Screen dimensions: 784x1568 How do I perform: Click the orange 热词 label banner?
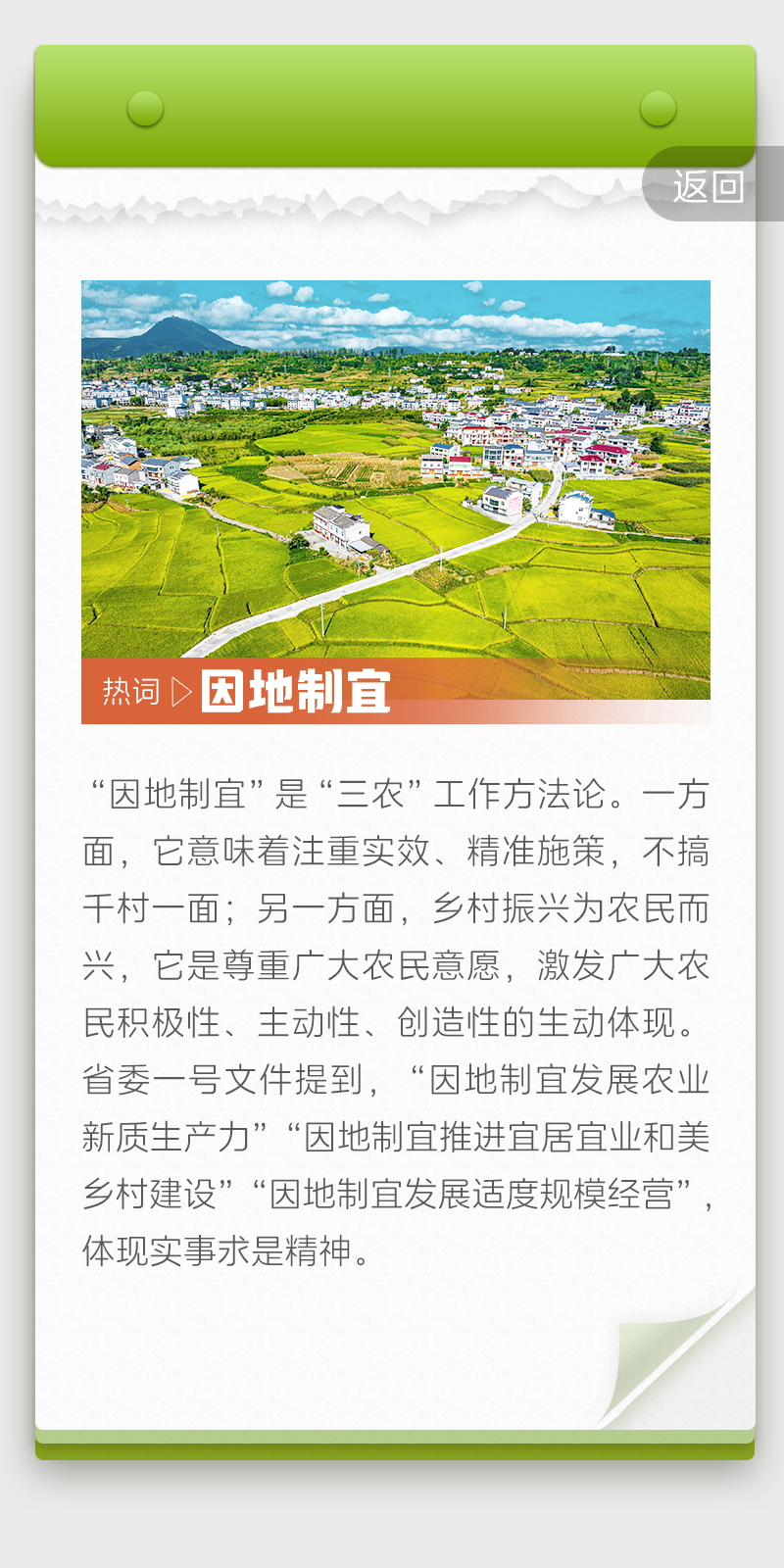tap(132, 691)
